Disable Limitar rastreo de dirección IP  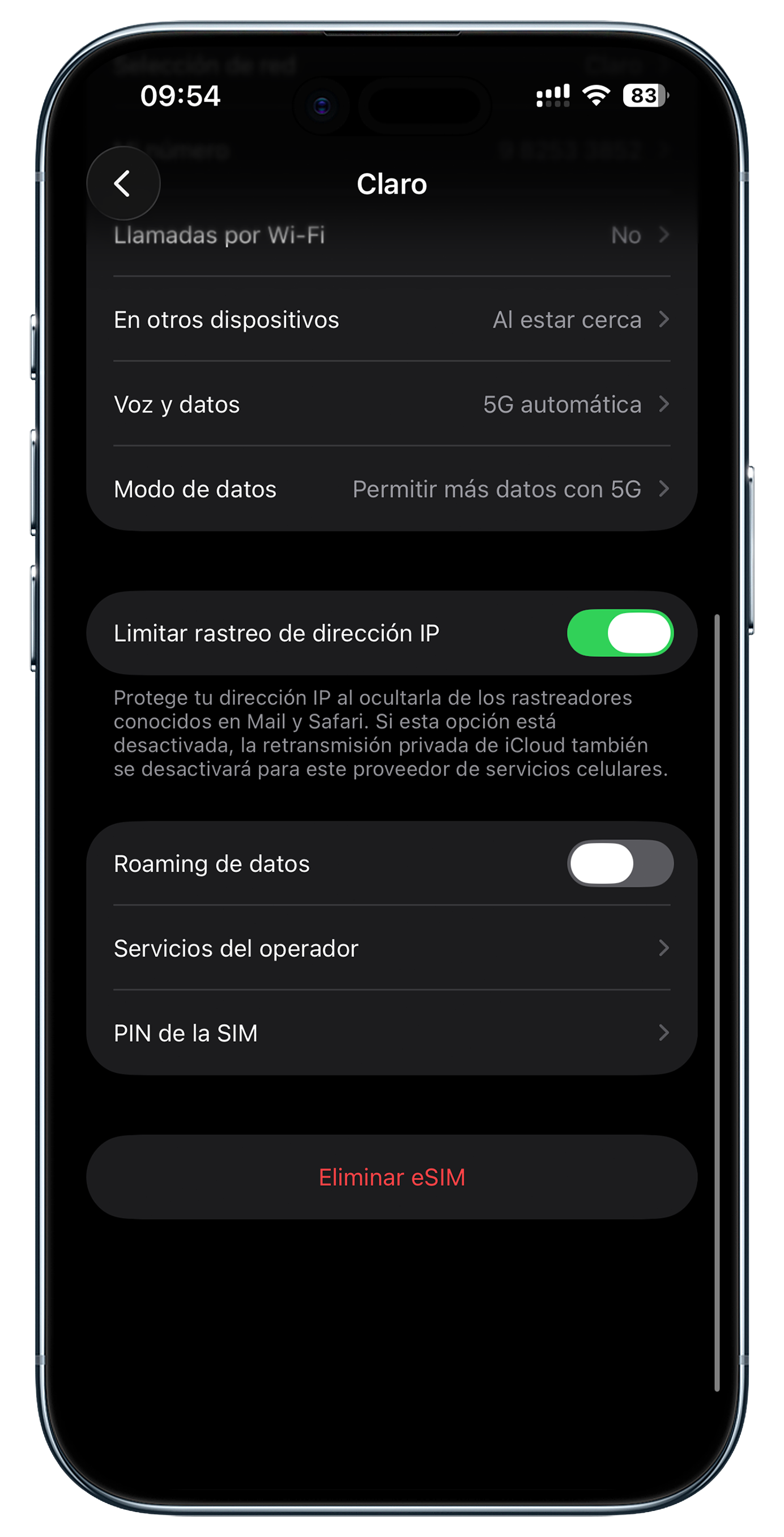pos(620,633)
